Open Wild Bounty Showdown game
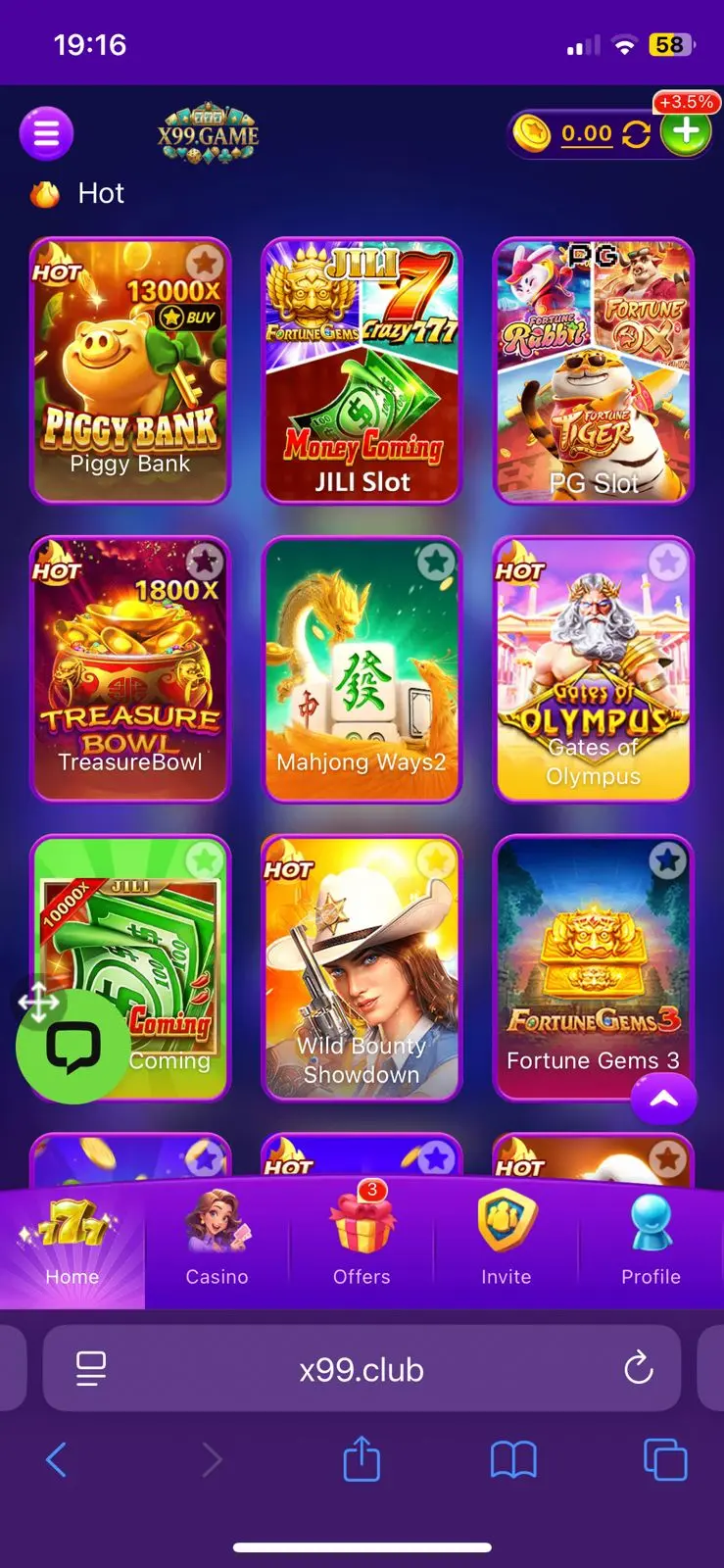The width and height of the screenshot is (724, 1568). (x=362, y=970)
